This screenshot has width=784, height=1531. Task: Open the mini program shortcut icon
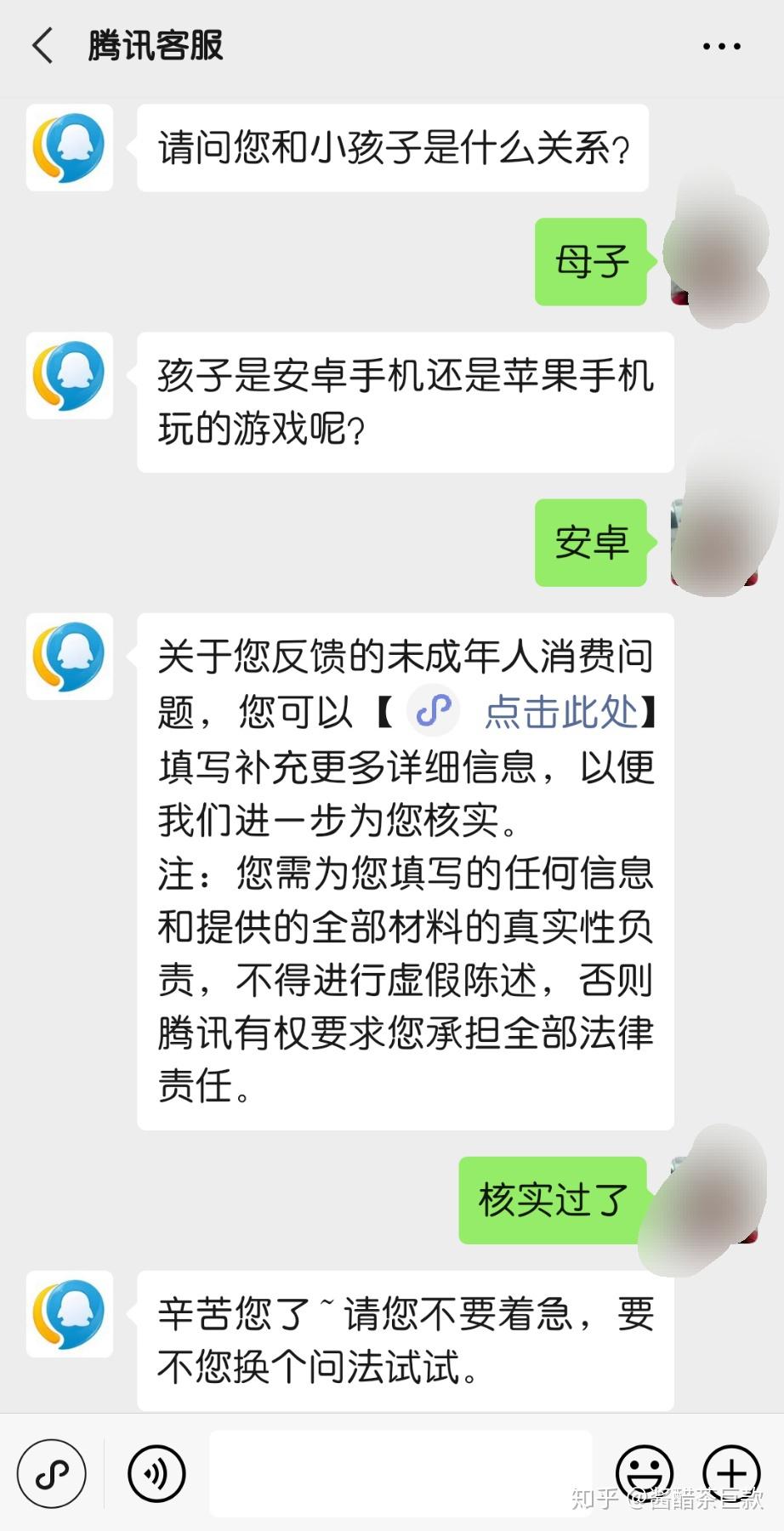click(52, 1473)
